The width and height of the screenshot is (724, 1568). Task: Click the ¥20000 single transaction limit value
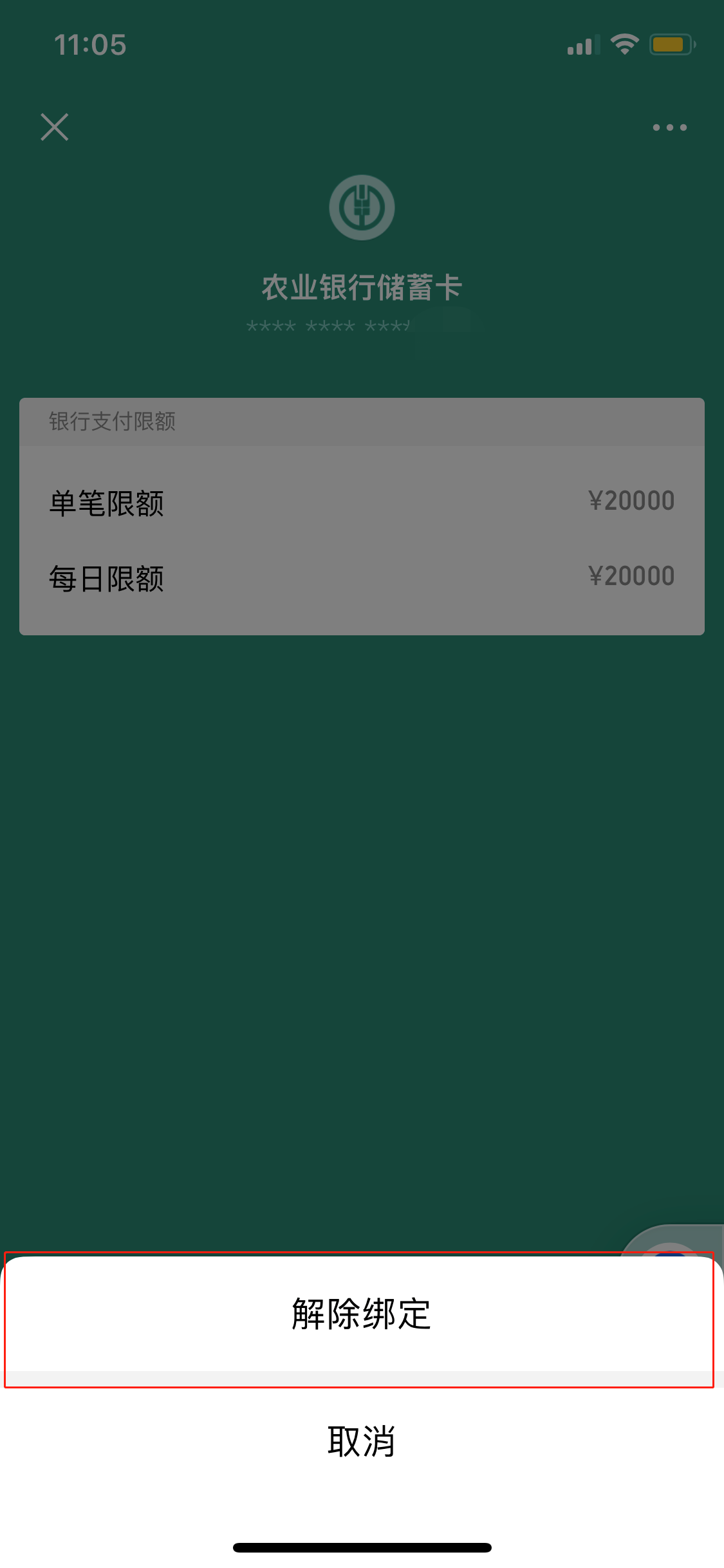[x=631, y=501]
